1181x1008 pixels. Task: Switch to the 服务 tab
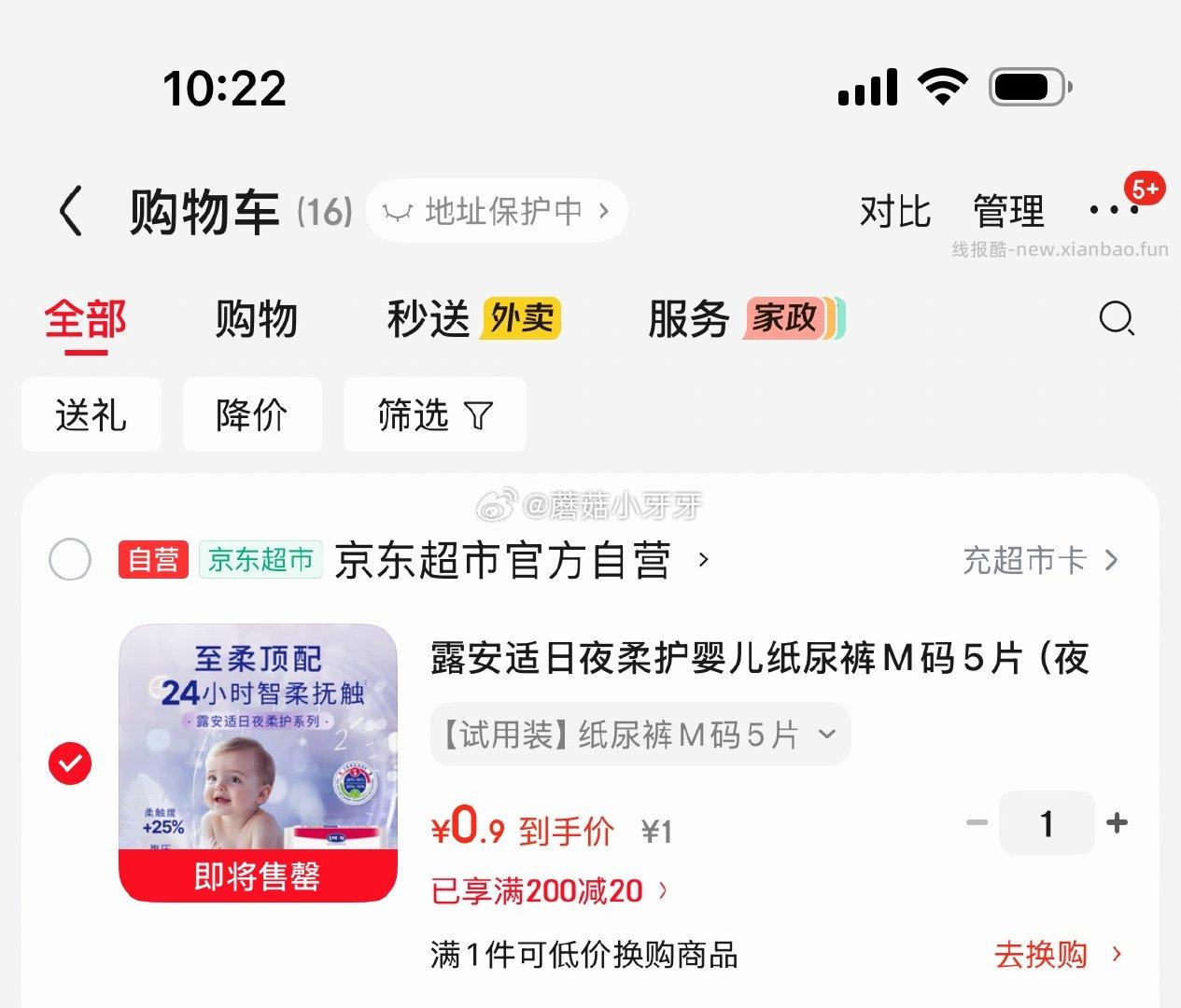743,320
